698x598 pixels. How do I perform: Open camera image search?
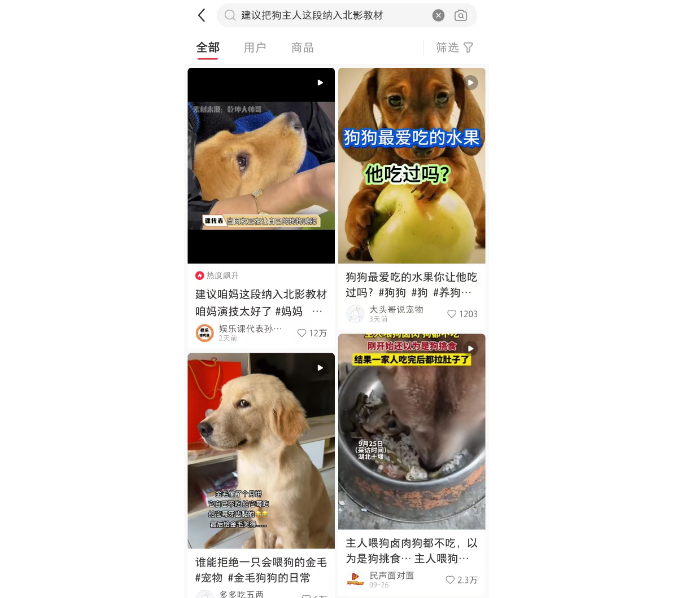461,16
